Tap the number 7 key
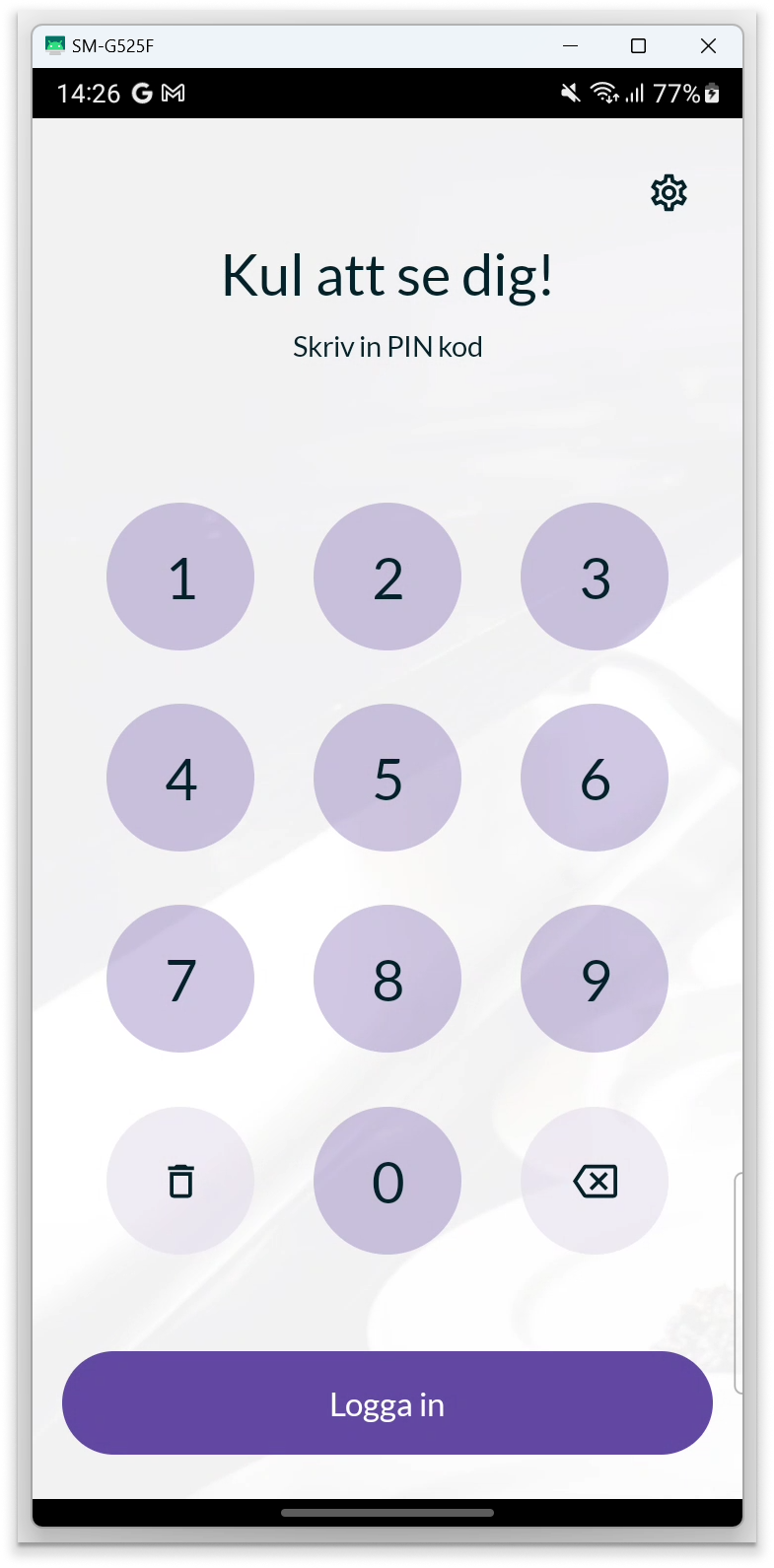This screenshot has height=1568, width=774. (180, 980)
